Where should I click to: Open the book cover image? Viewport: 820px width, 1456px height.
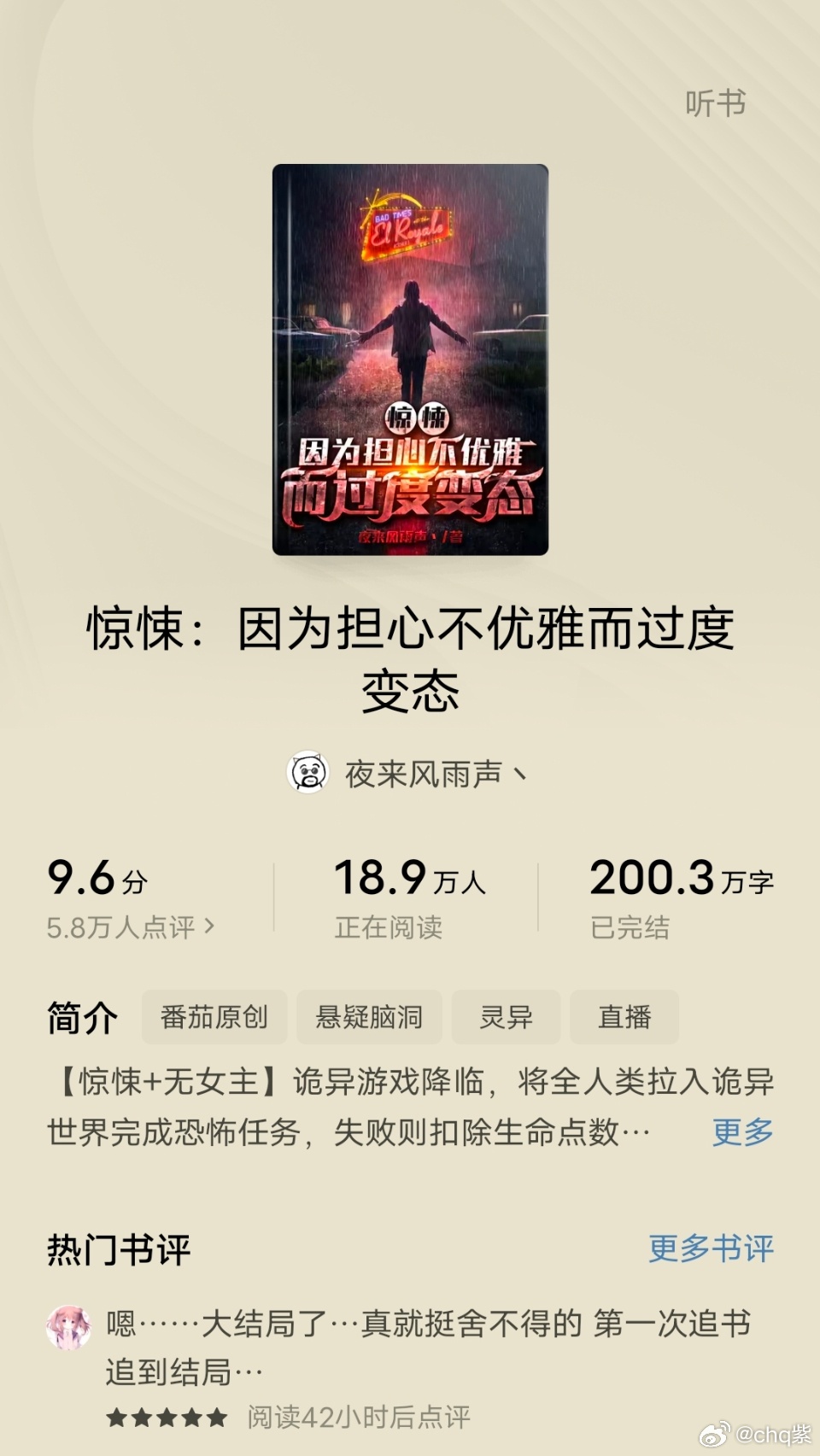click(x=410, y=360)
